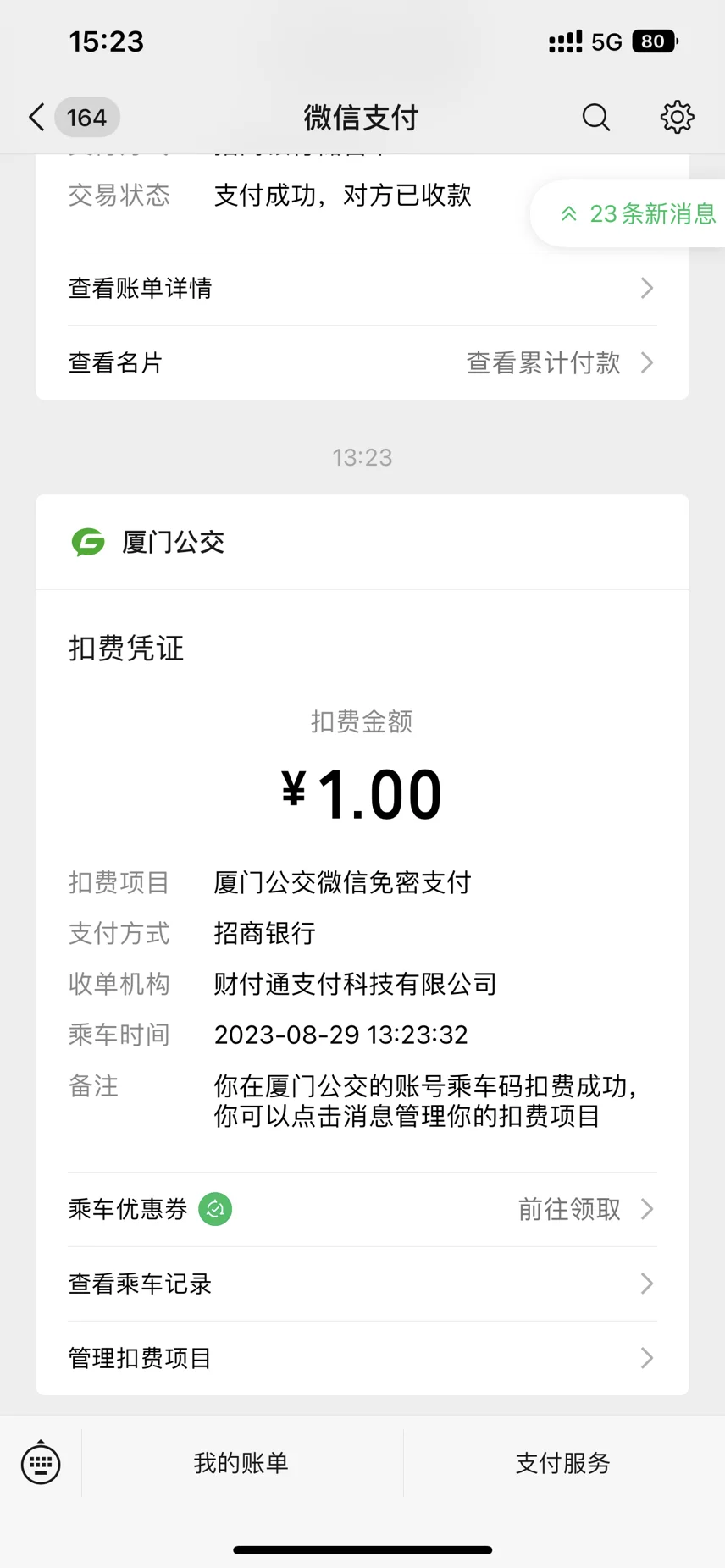Jump to 23条新消息

(638, 213)
